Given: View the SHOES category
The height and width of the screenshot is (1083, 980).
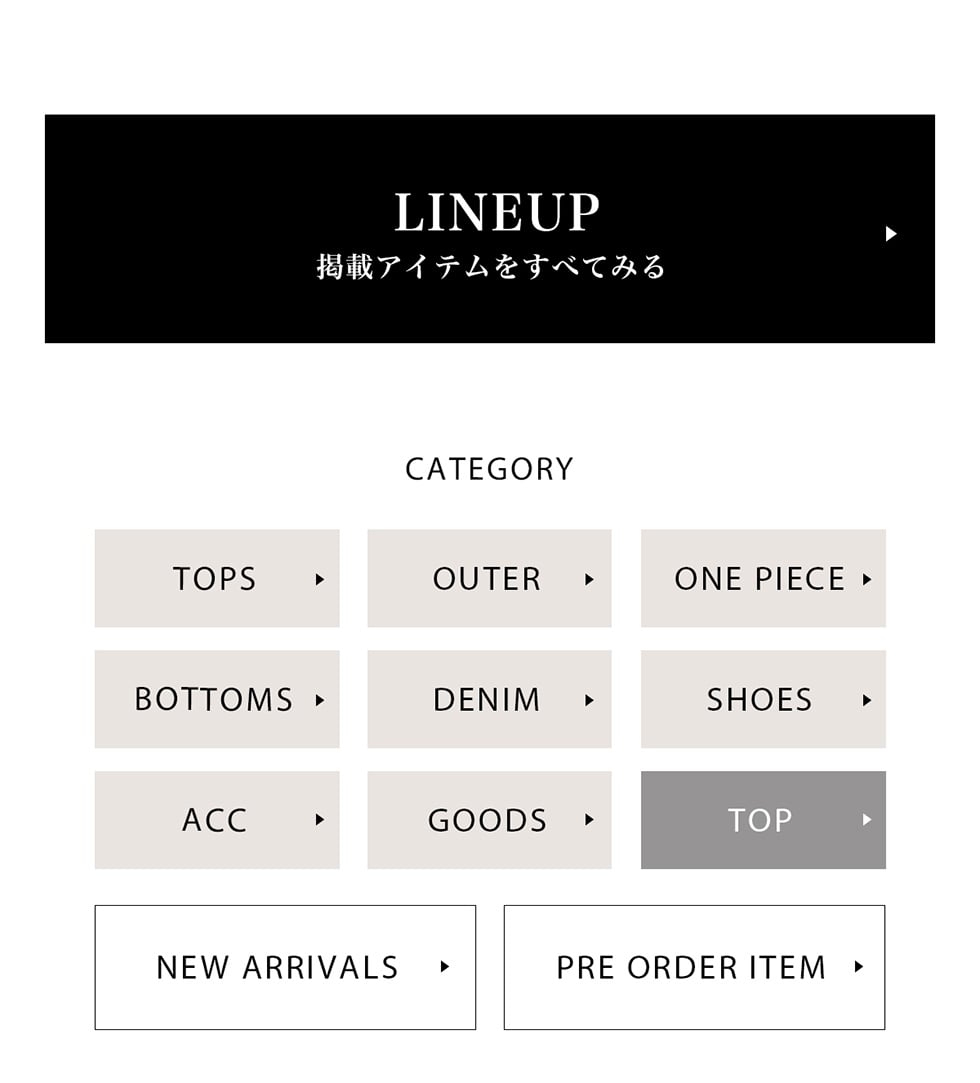Looking at the screenshot, I should point(763,699).
